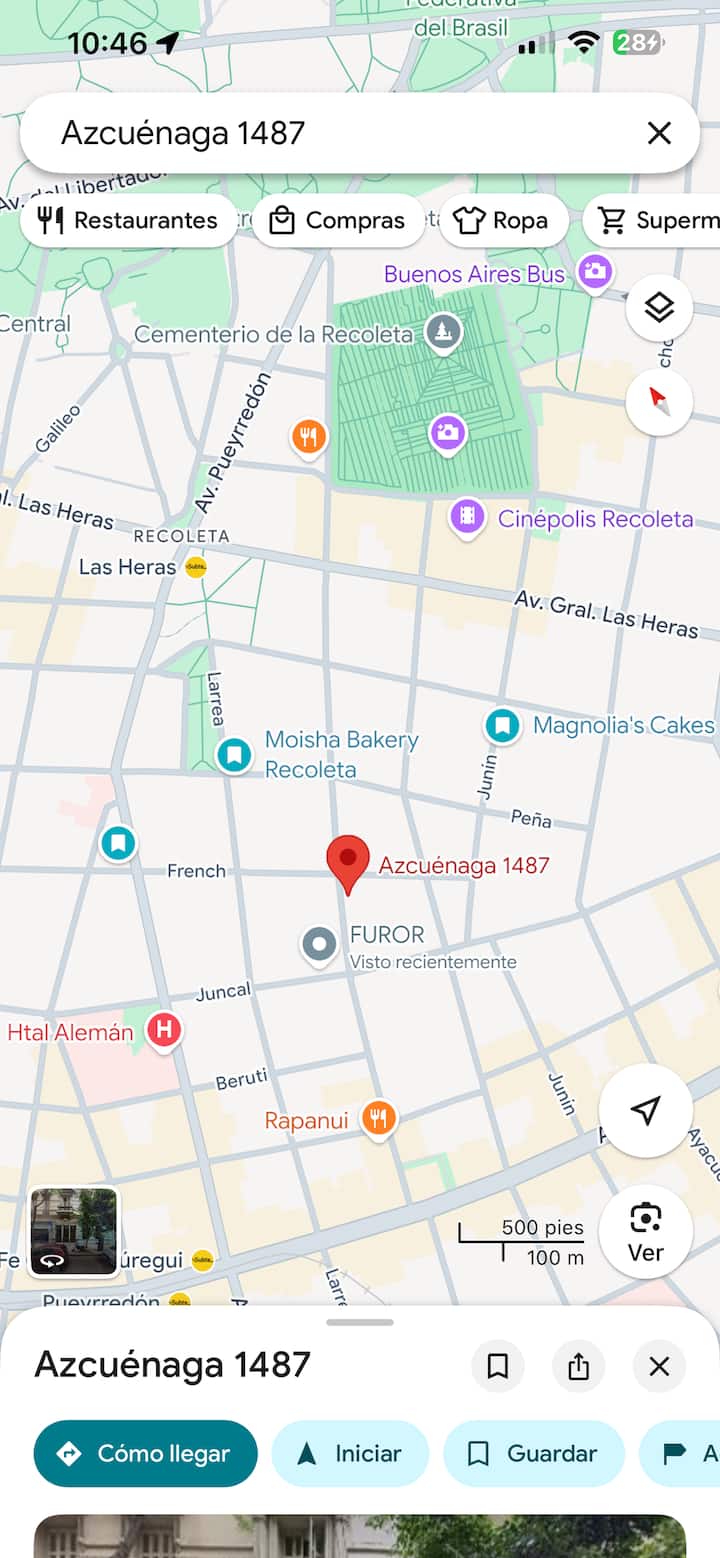Open the Street View thumbnail

pos(74,1231)
